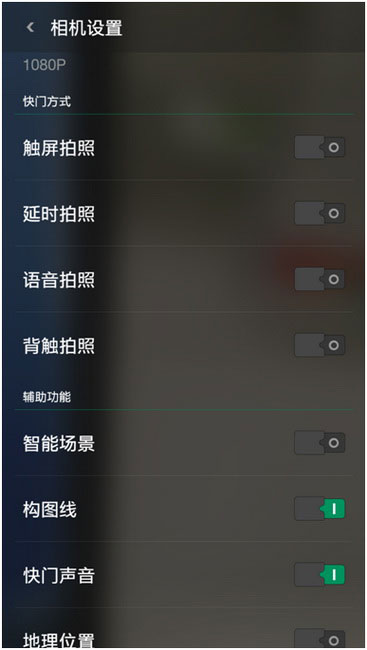
Task: Toggle 语音拍照 on
Action: (x=319, y=279)
